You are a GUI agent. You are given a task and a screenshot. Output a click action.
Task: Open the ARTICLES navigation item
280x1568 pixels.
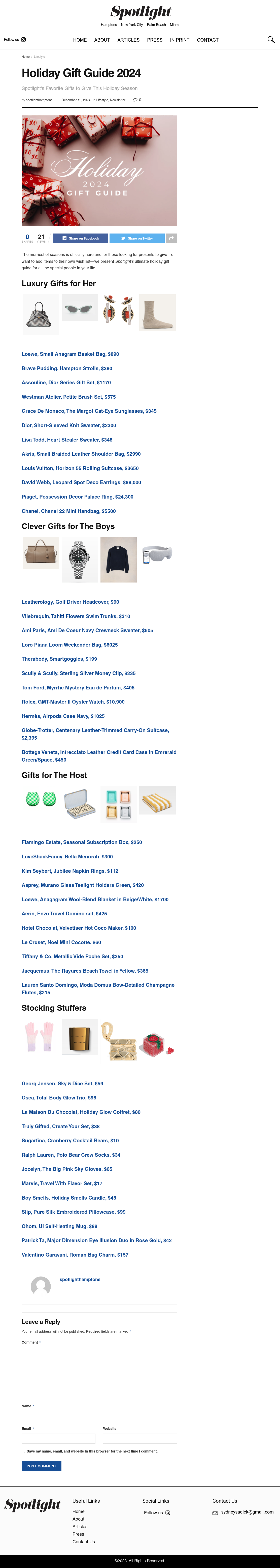pos(128,40)
